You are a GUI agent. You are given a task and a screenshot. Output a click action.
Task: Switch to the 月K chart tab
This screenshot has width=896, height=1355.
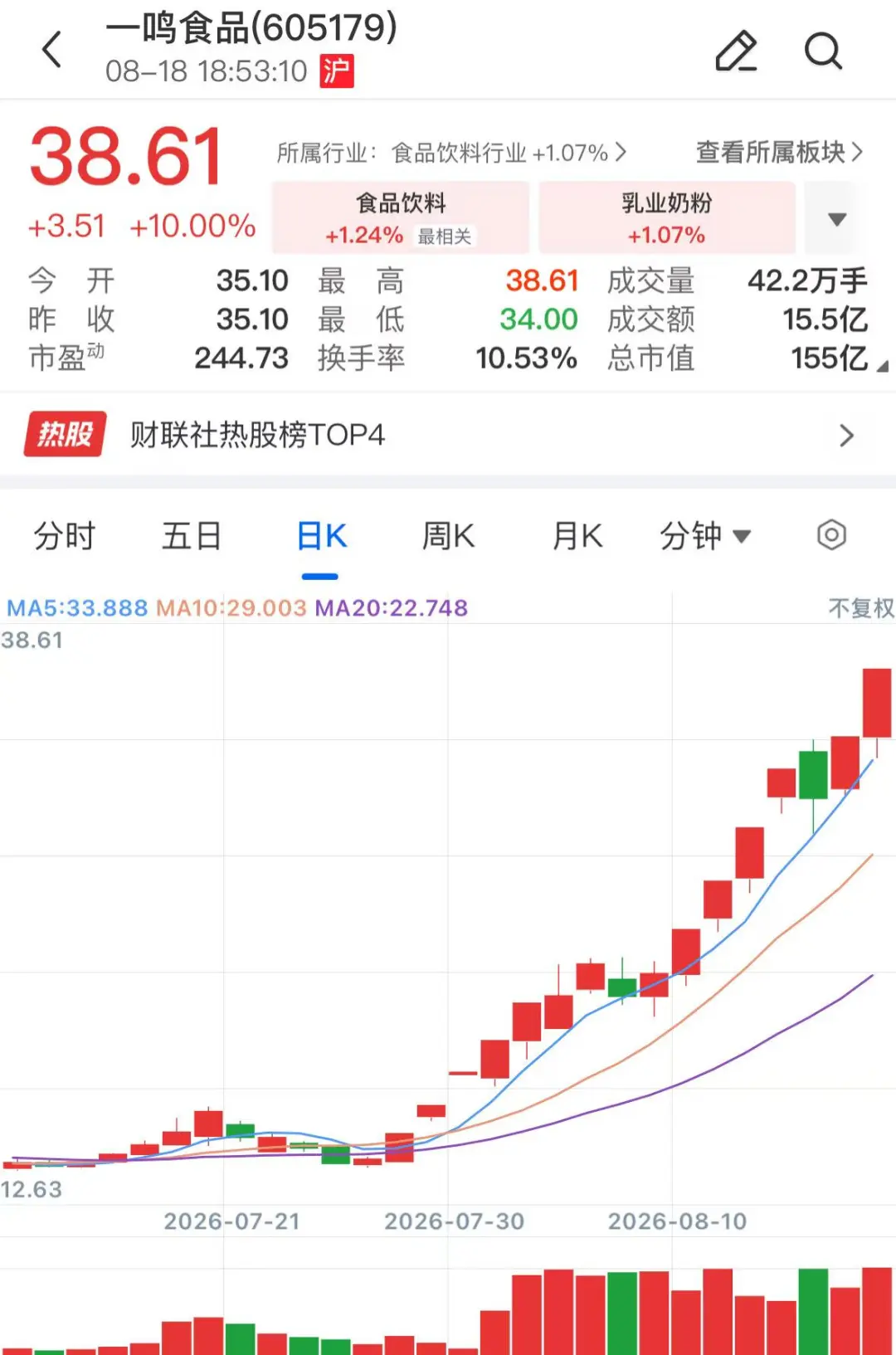(577, 536)
